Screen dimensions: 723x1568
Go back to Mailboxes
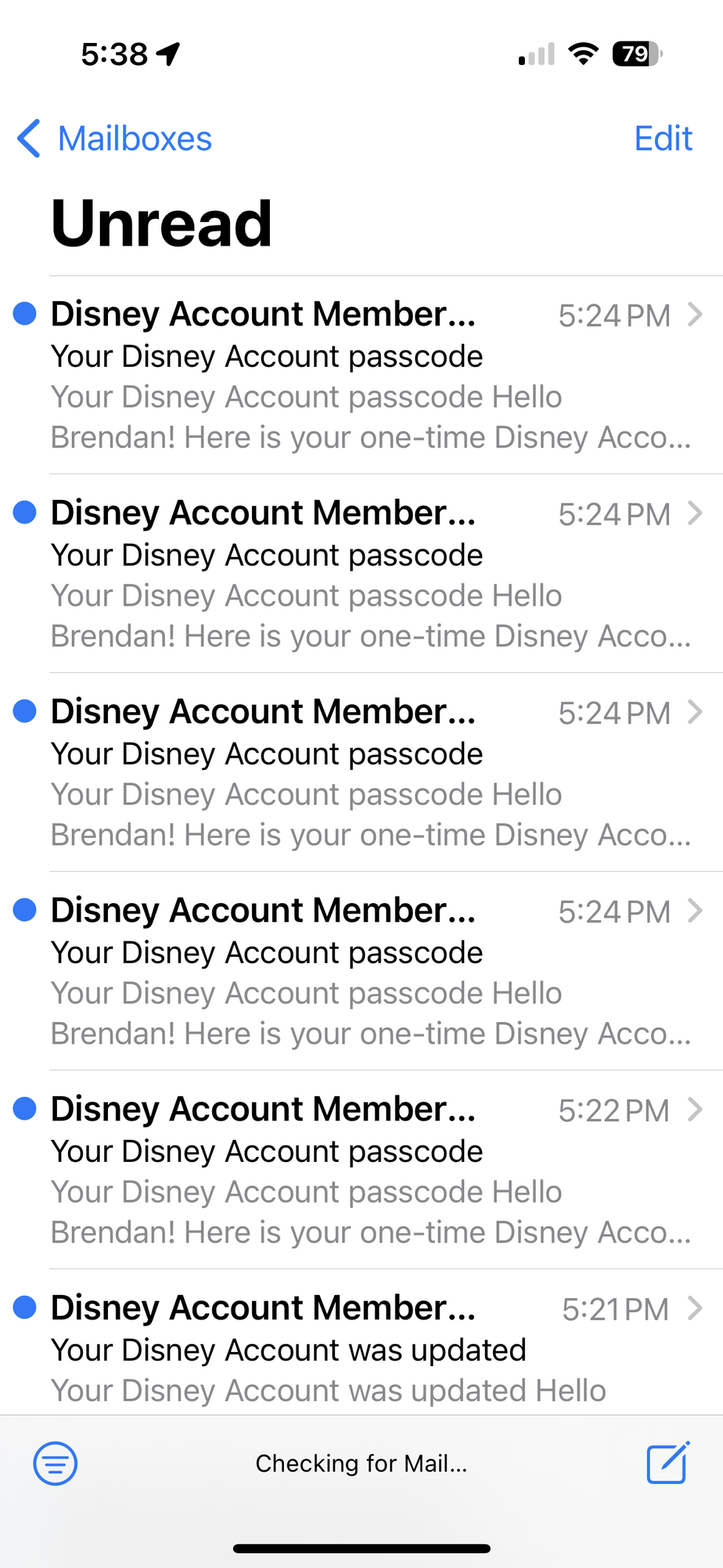[x=115, y=138]
